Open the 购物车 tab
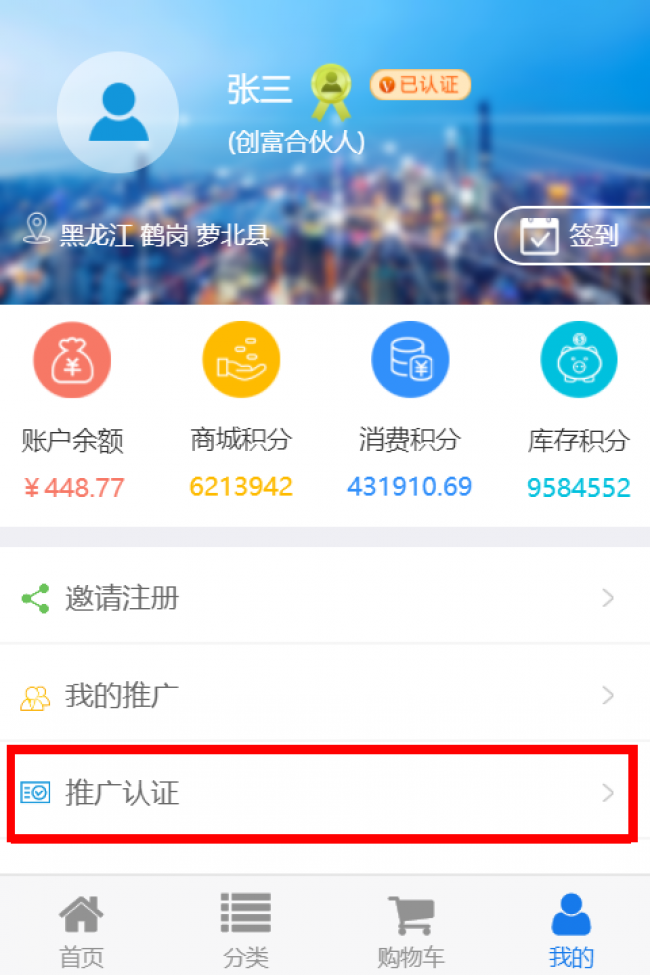Screen dimensions: 650x975 pos(410,931)
